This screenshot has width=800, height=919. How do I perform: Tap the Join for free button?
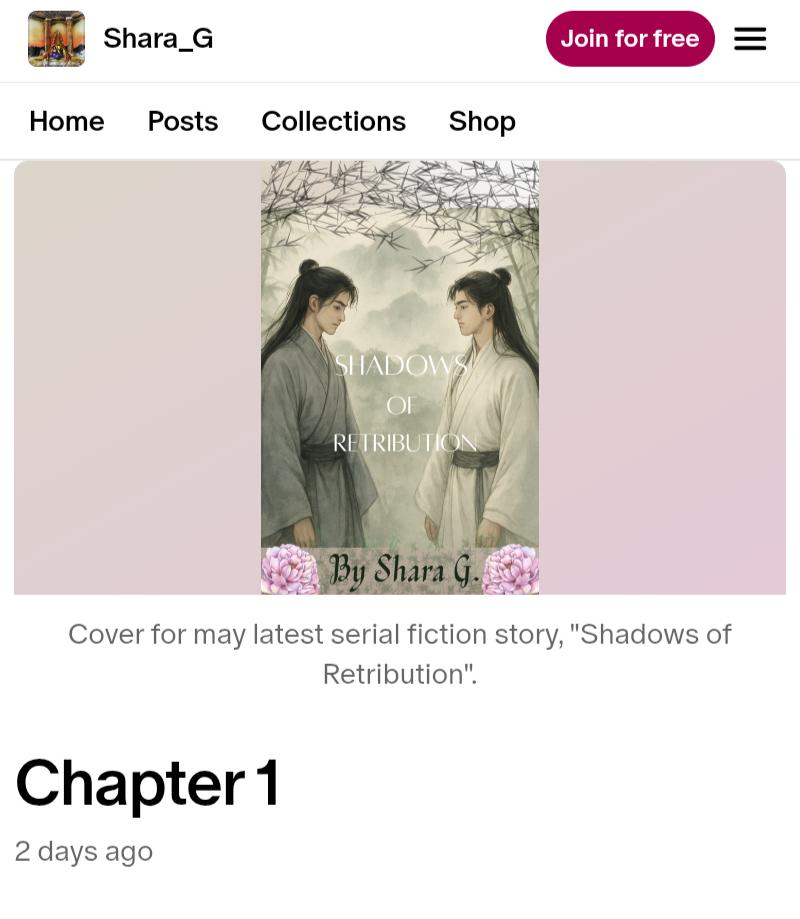click(x=630, y=39)
